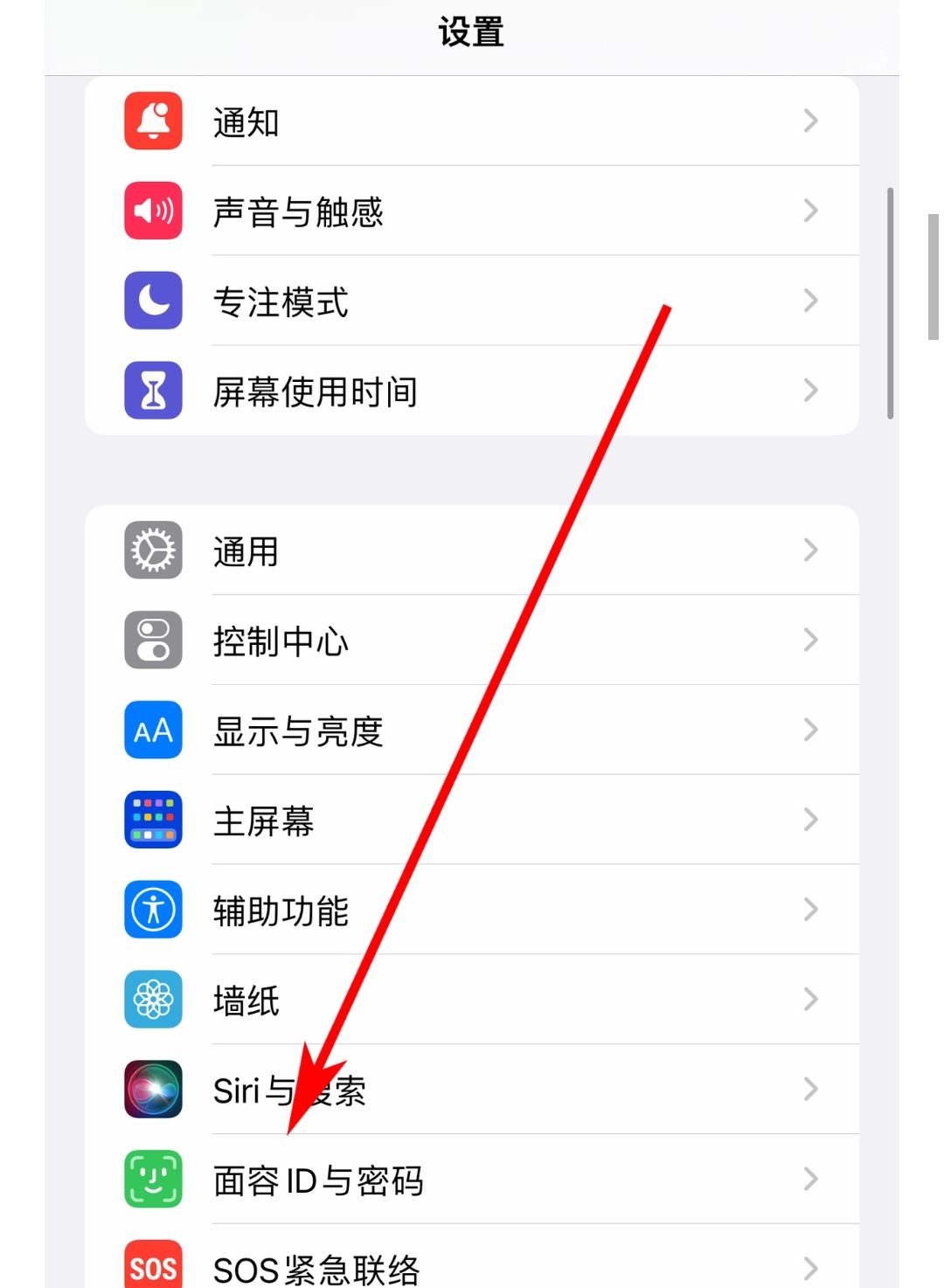
Task: Tap the Screen Time hourglass icon
Action: (x=153, y=391)
